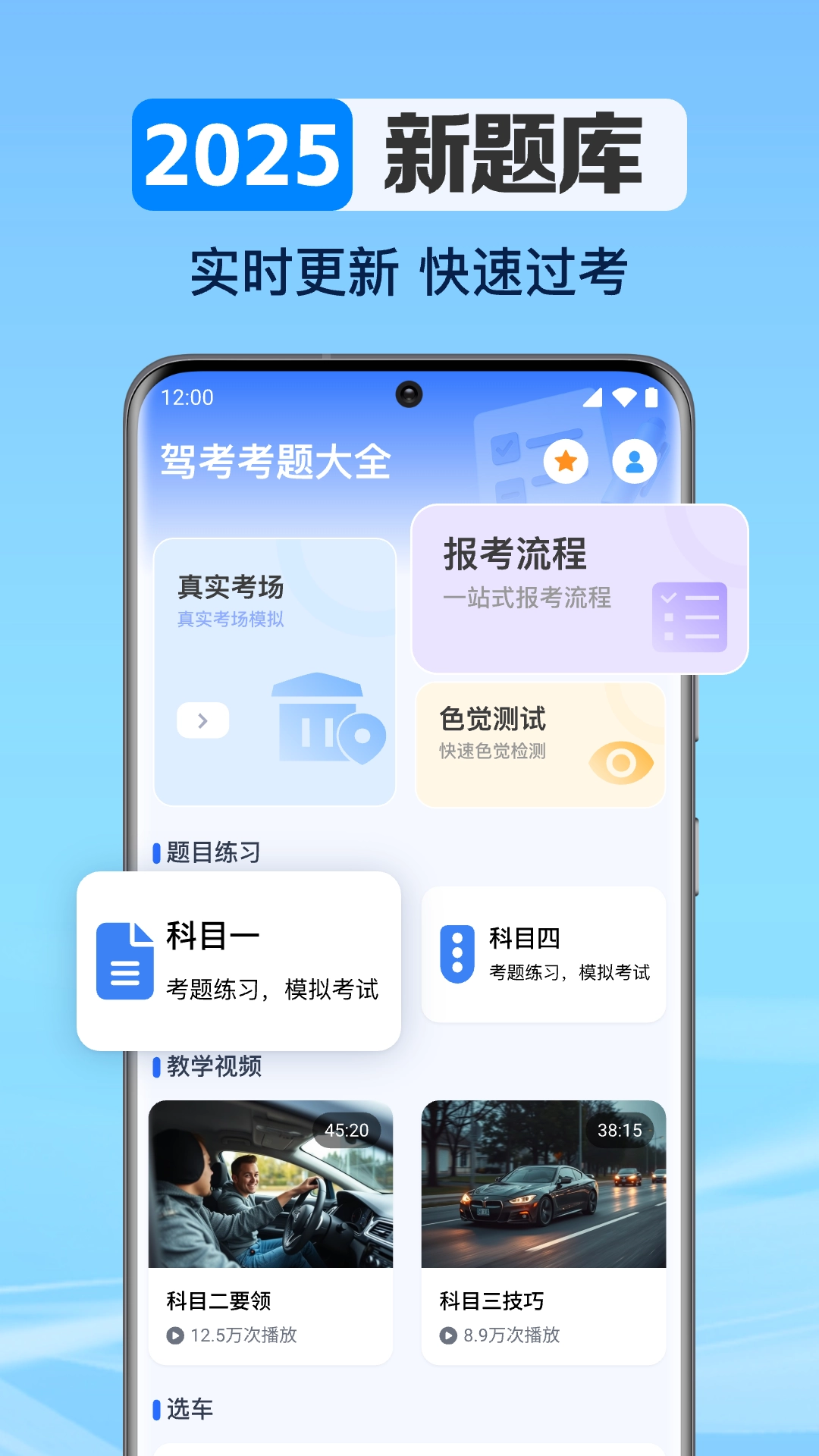Screen dimensions: 819x1456
Task: Click the 45:20 duration badge
Action: [345, 1130]
